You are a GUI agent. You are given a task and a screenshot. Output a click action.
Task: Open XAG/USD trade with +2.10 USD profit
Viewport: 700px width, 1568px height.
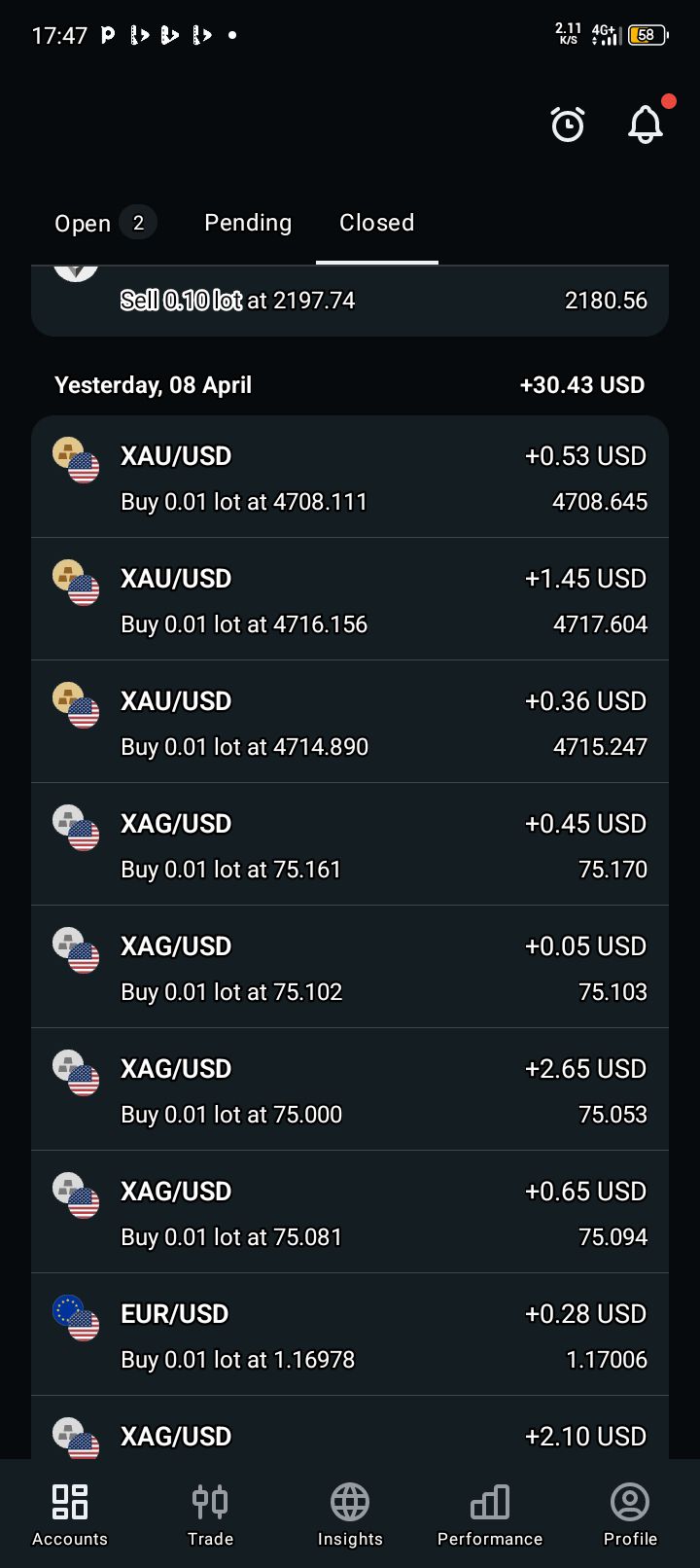coord(350,1436)
